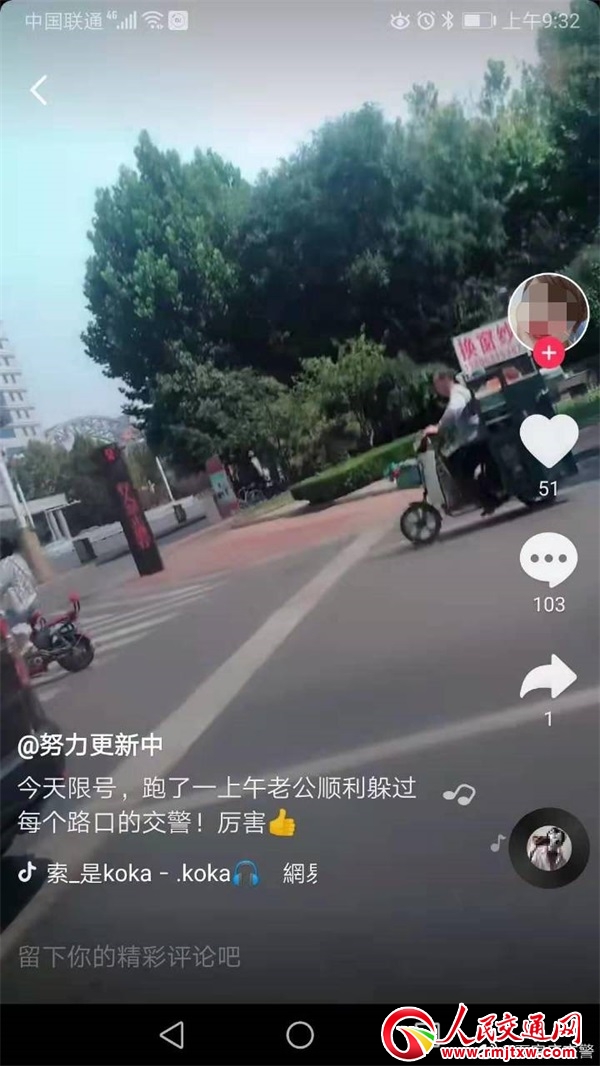Open the video creator's profile avatar
Image resolution: width=600 pixels, height=1066 pixels.
point(548,310)
